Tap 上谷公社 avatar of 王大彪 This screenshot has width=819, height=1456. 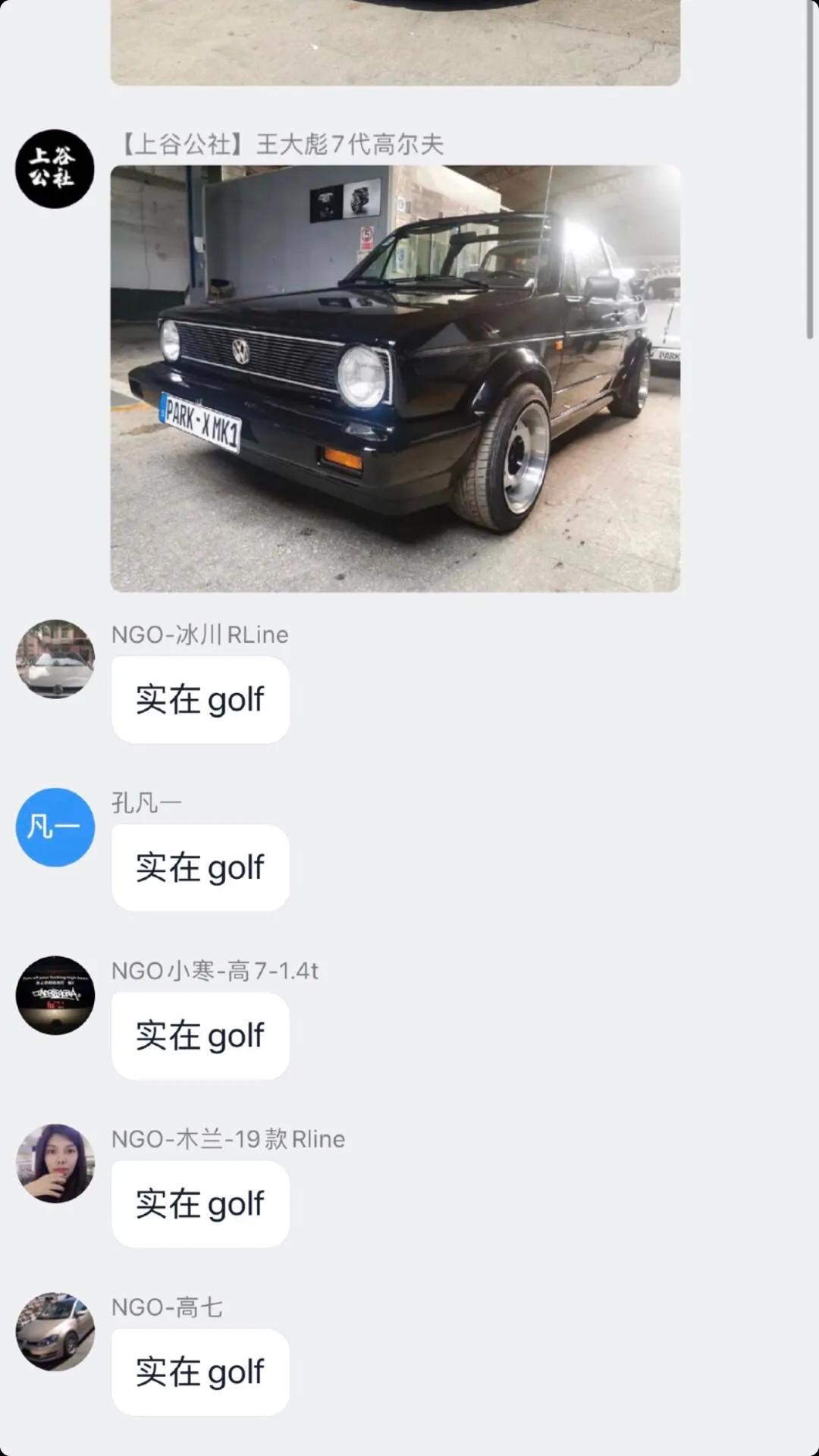click(55, 168)
